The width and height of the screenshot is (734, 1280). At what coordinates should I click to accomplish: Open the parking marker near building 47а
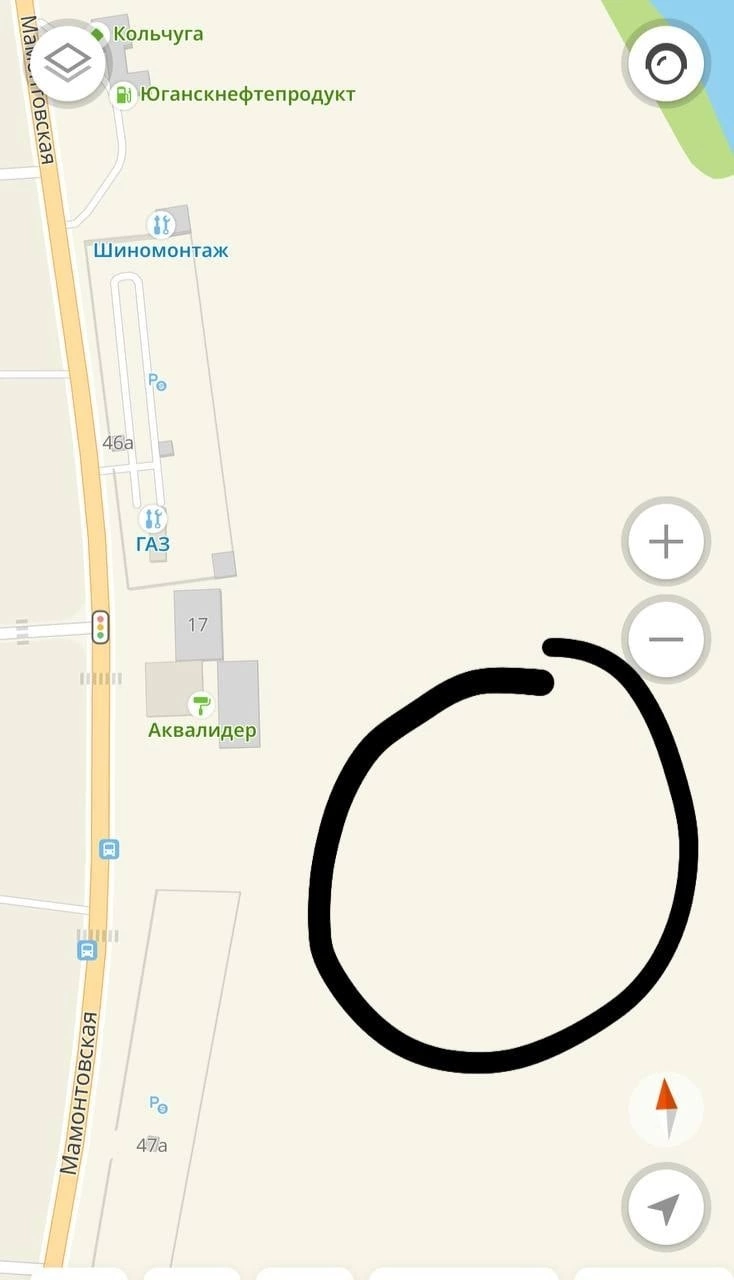tap(158, 1105)
